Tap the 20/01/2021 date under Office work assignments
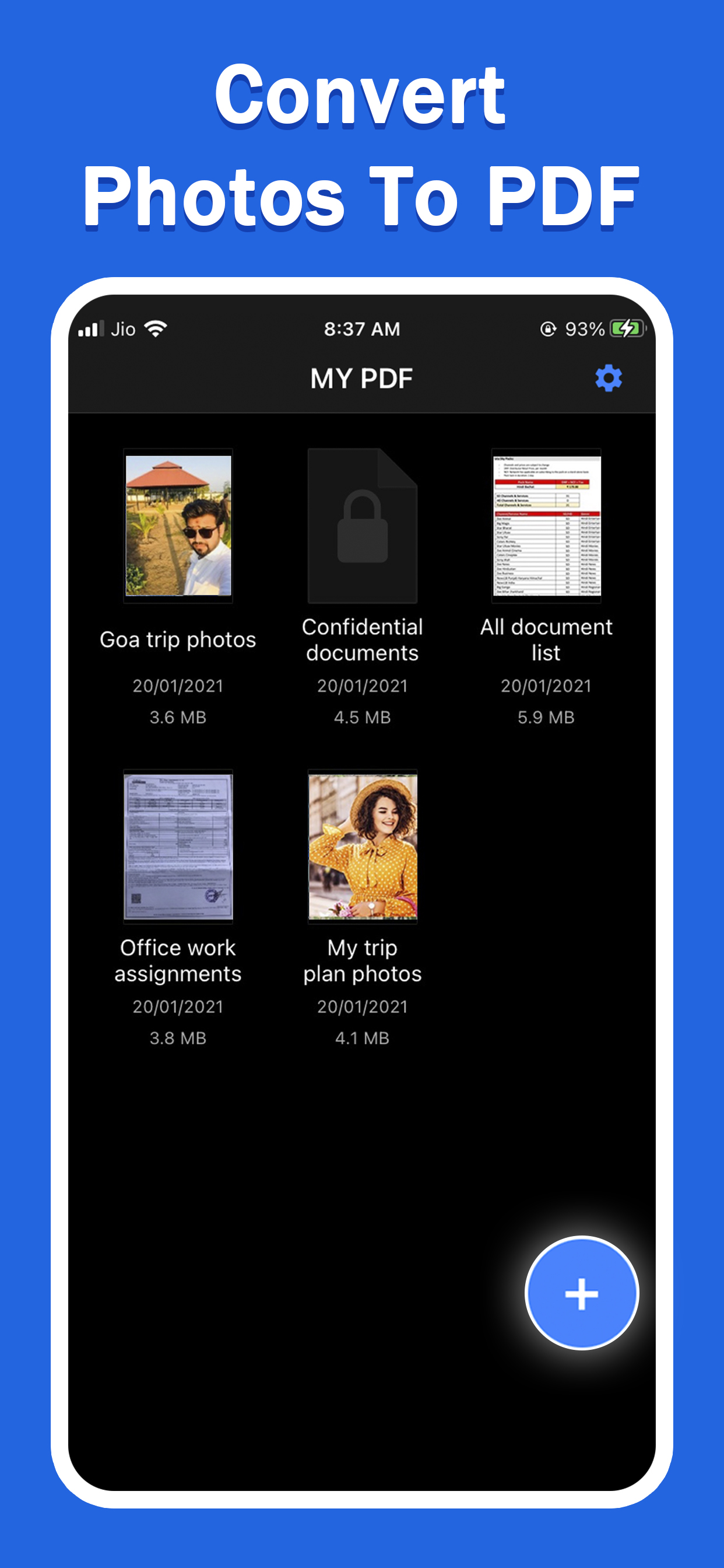This screenshot has width=724, height=1568. coord(178,1006)
